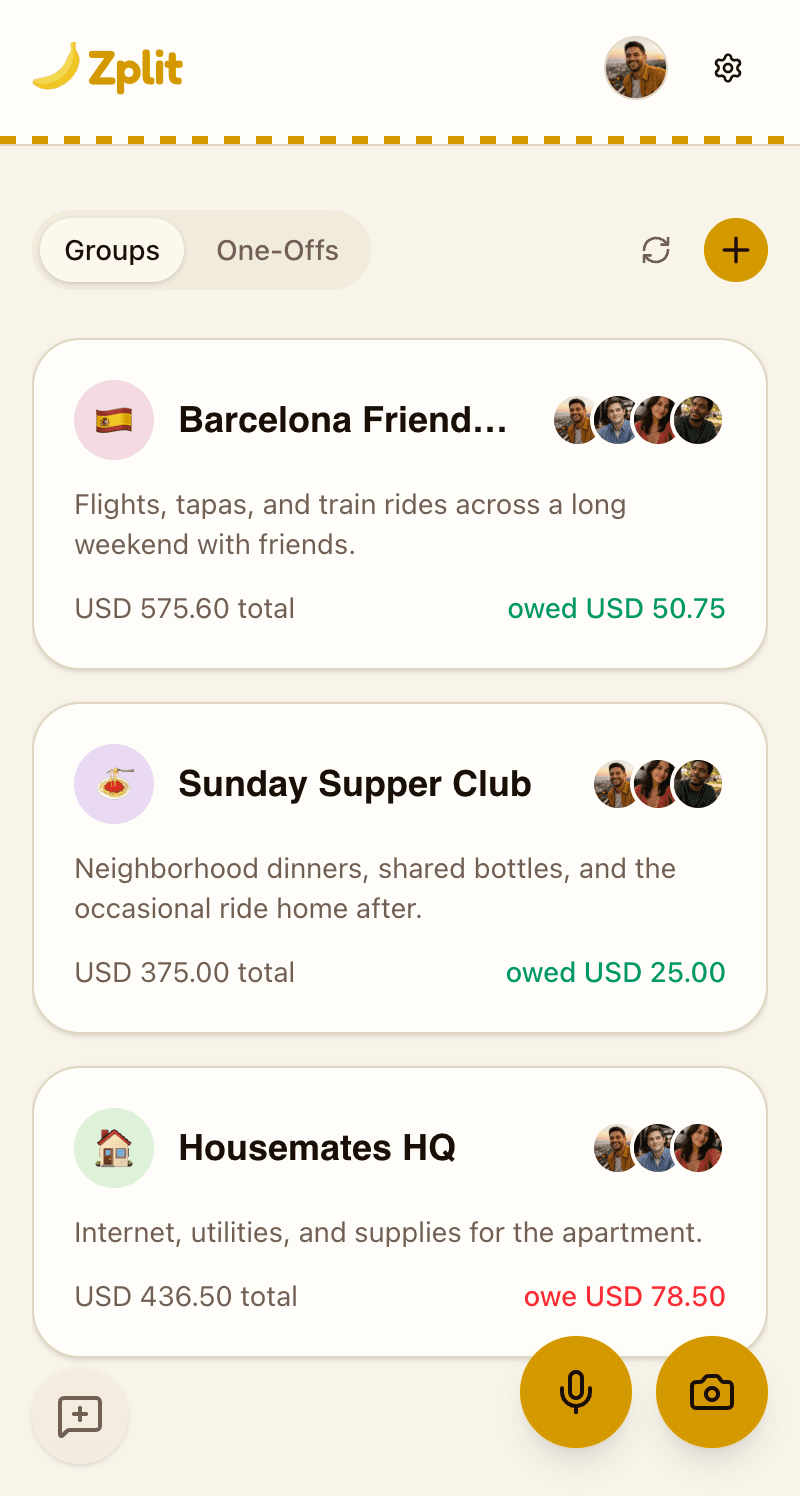View the owed USD 25.00 balance detail
The width and height of the screenshot is (800, 1496).
point(616,972)
